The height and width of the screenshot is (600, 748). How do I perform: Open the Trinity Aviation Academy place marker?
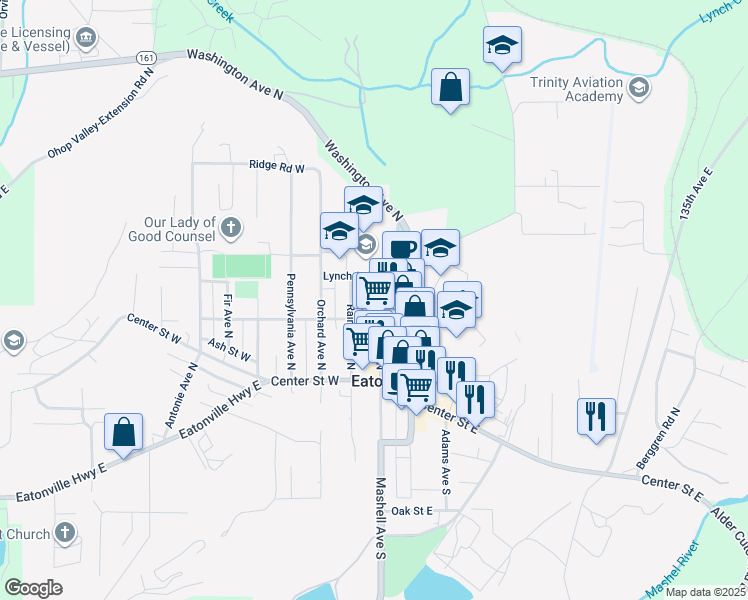[x=639, y=89]
